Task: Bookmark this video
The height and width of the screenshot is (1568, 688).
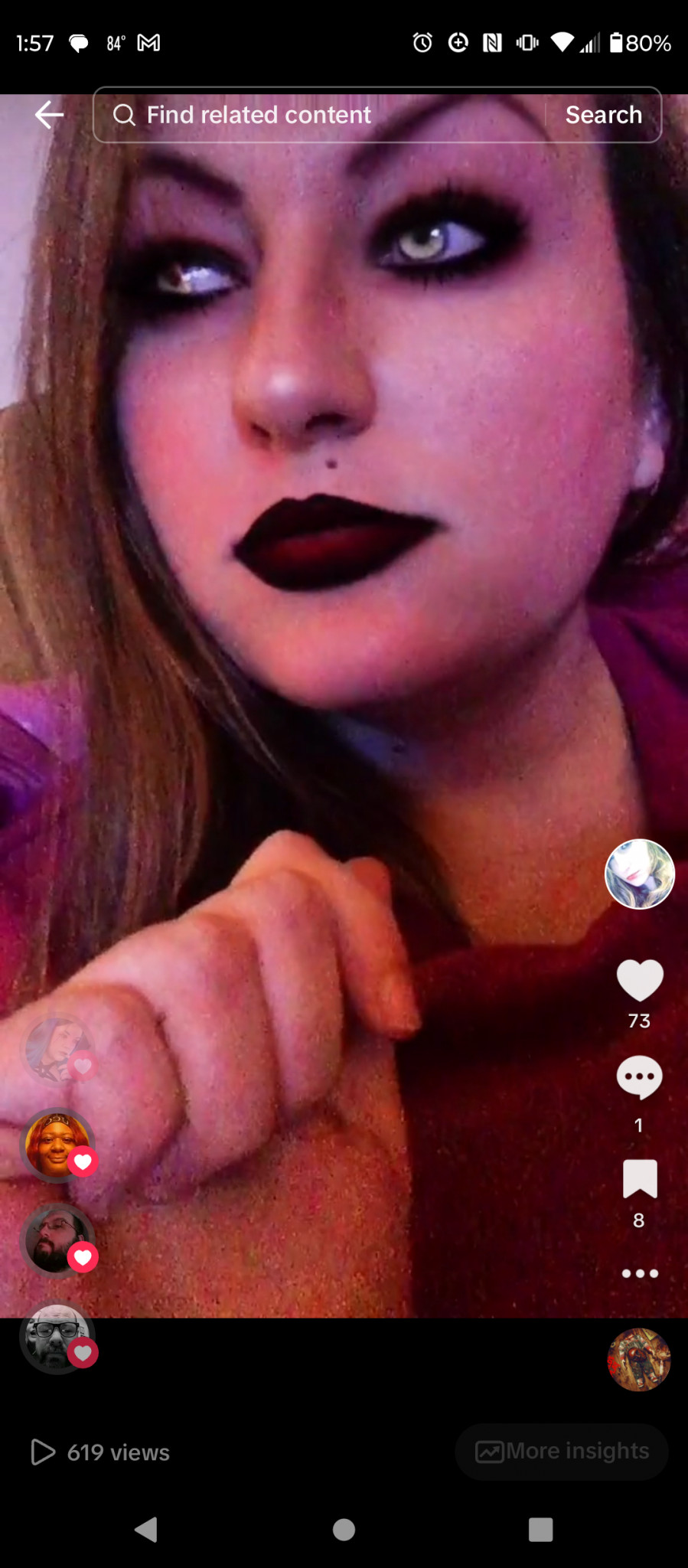Action: click(640, 1178)
